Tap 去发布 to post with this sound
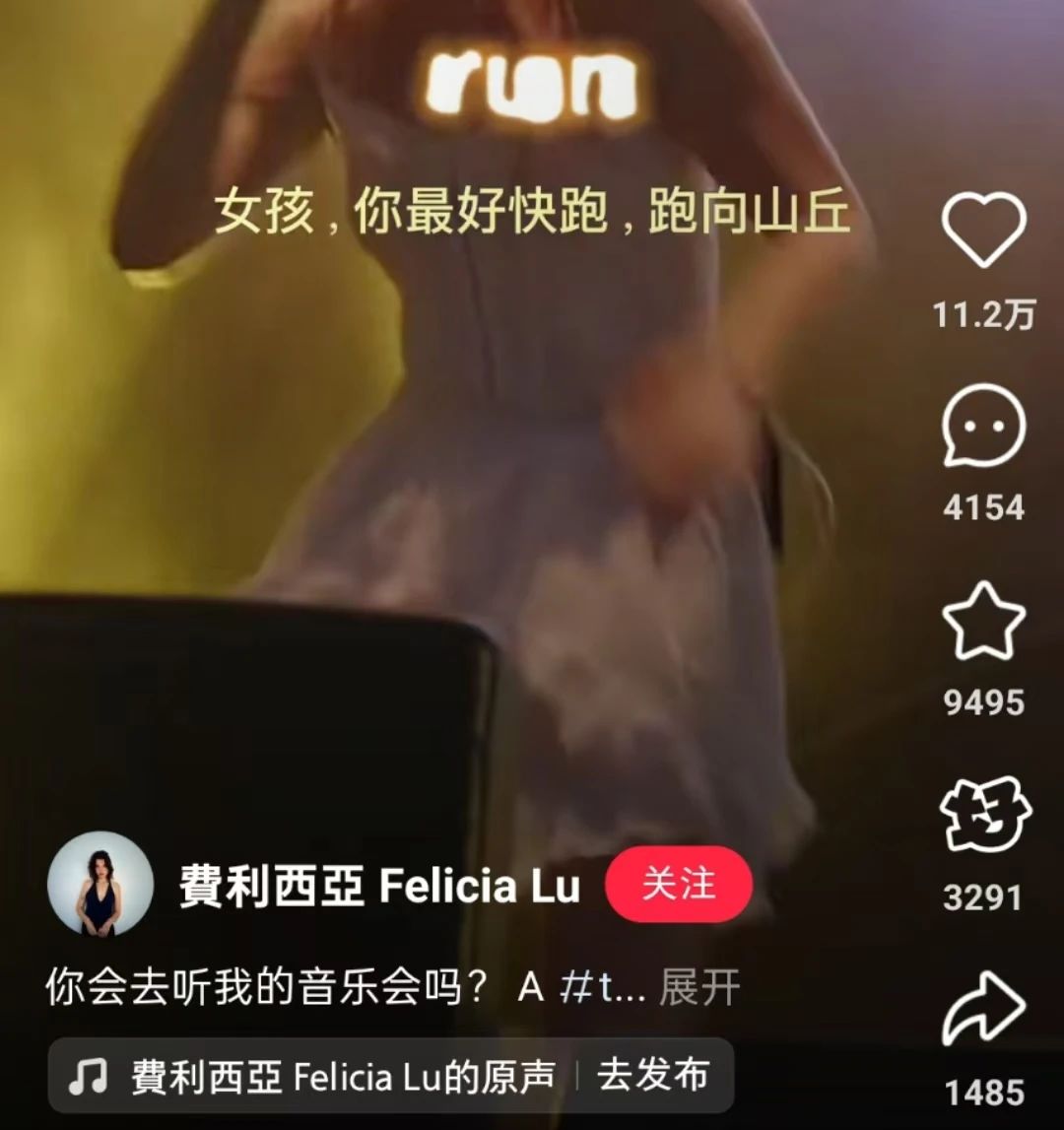 (652, 1076)
